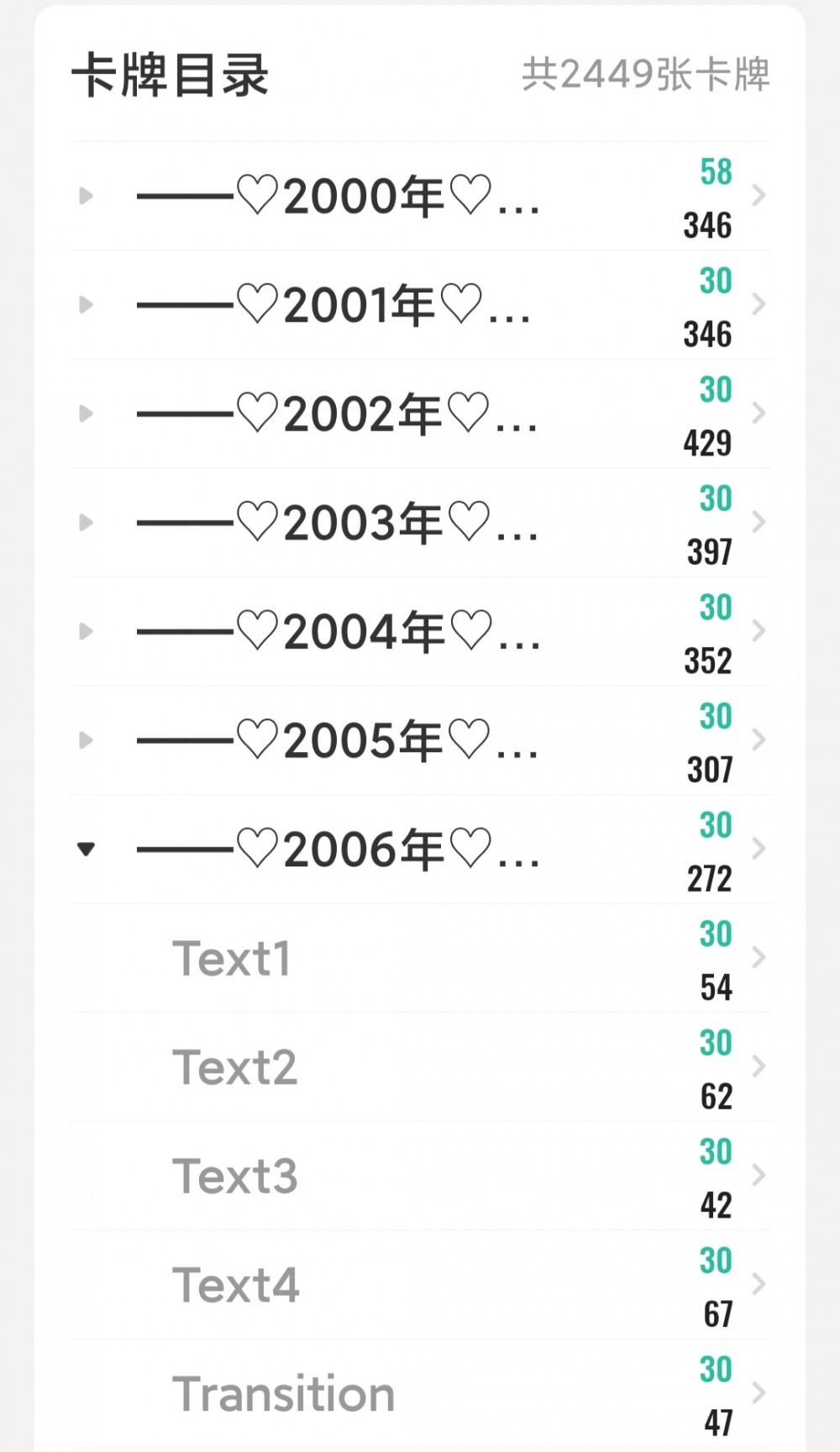Open the 2003年 deck

tap(420, 523)
